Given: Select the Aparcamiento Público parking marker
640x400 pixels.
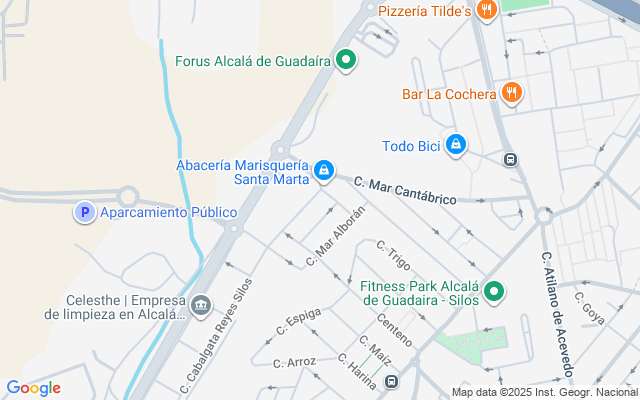Looking at the screenshot, I should [x=85, y=212].
